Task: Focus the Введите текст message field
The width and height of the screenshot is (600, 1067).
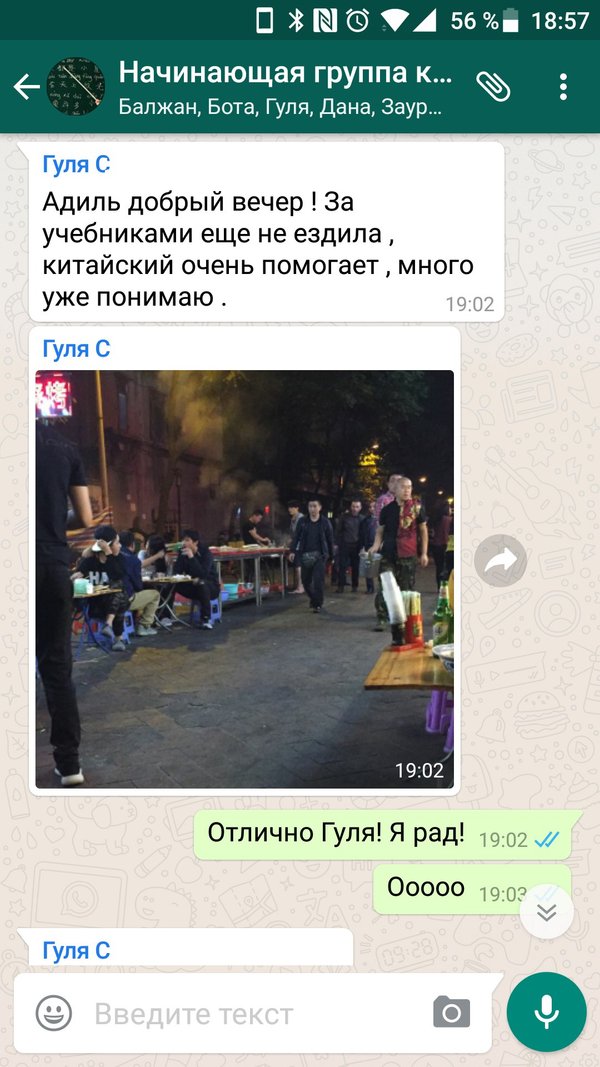Action: (250, 1014)
